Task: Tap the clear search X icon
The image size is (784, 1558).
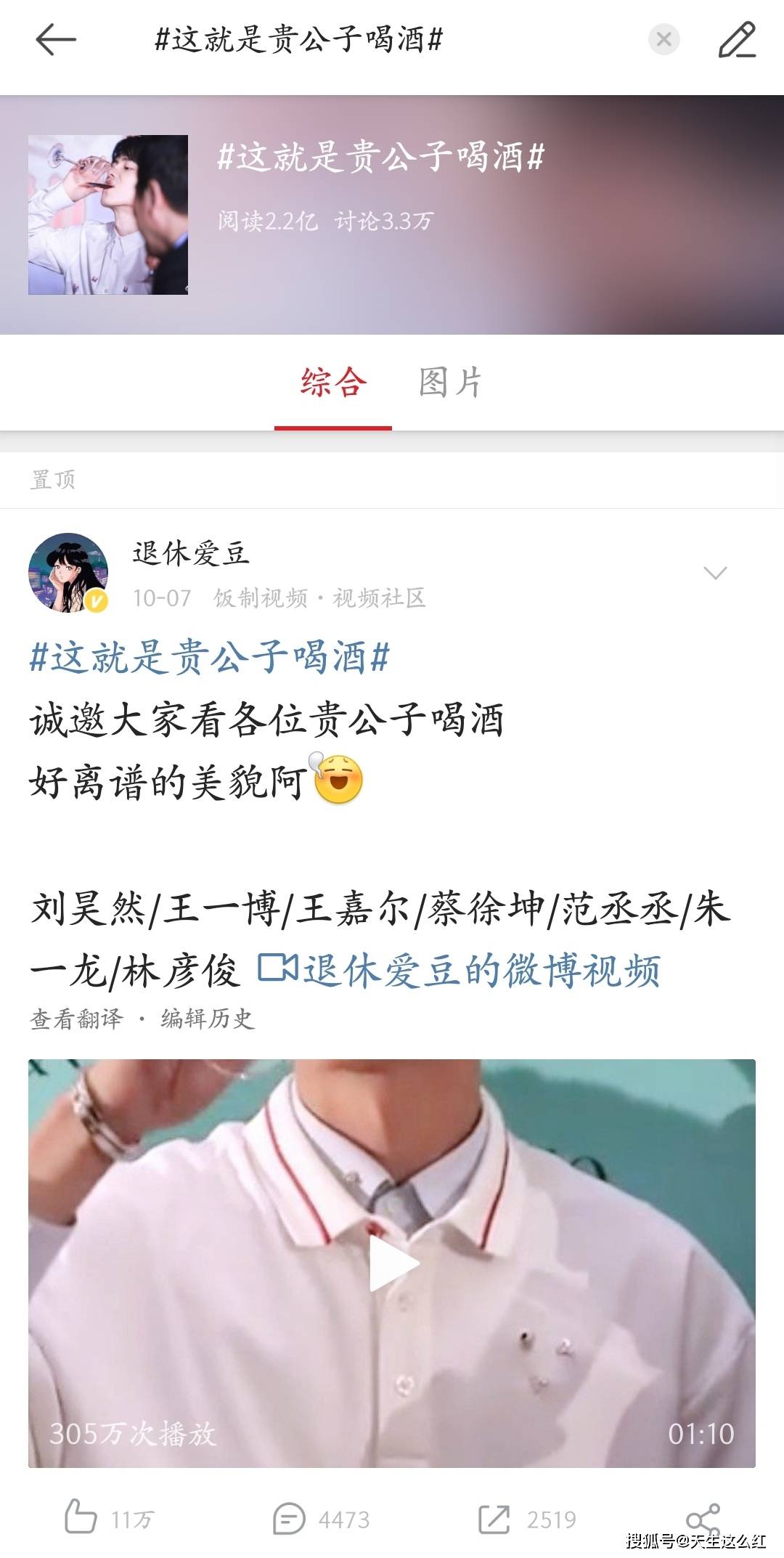Action: pos(661,40)
